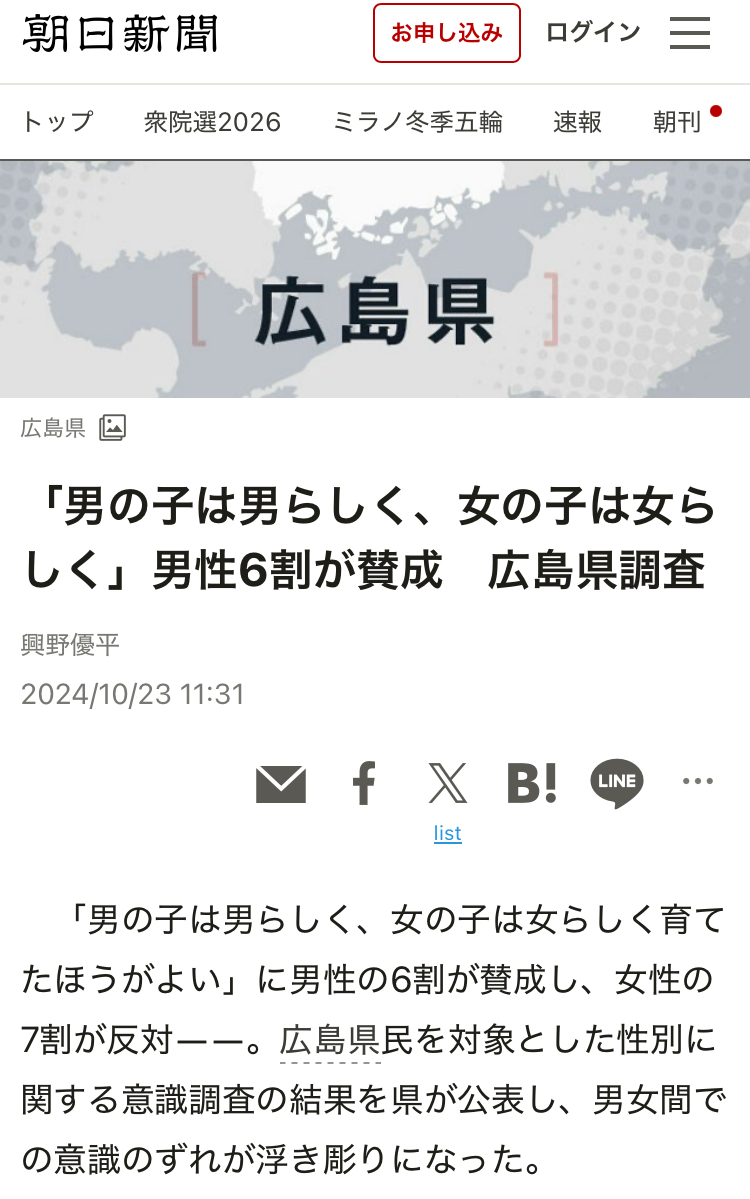Open the 広島県 category link
Image resolution: width=750 pixels, height=1199 pixels.
pos(53,428)
